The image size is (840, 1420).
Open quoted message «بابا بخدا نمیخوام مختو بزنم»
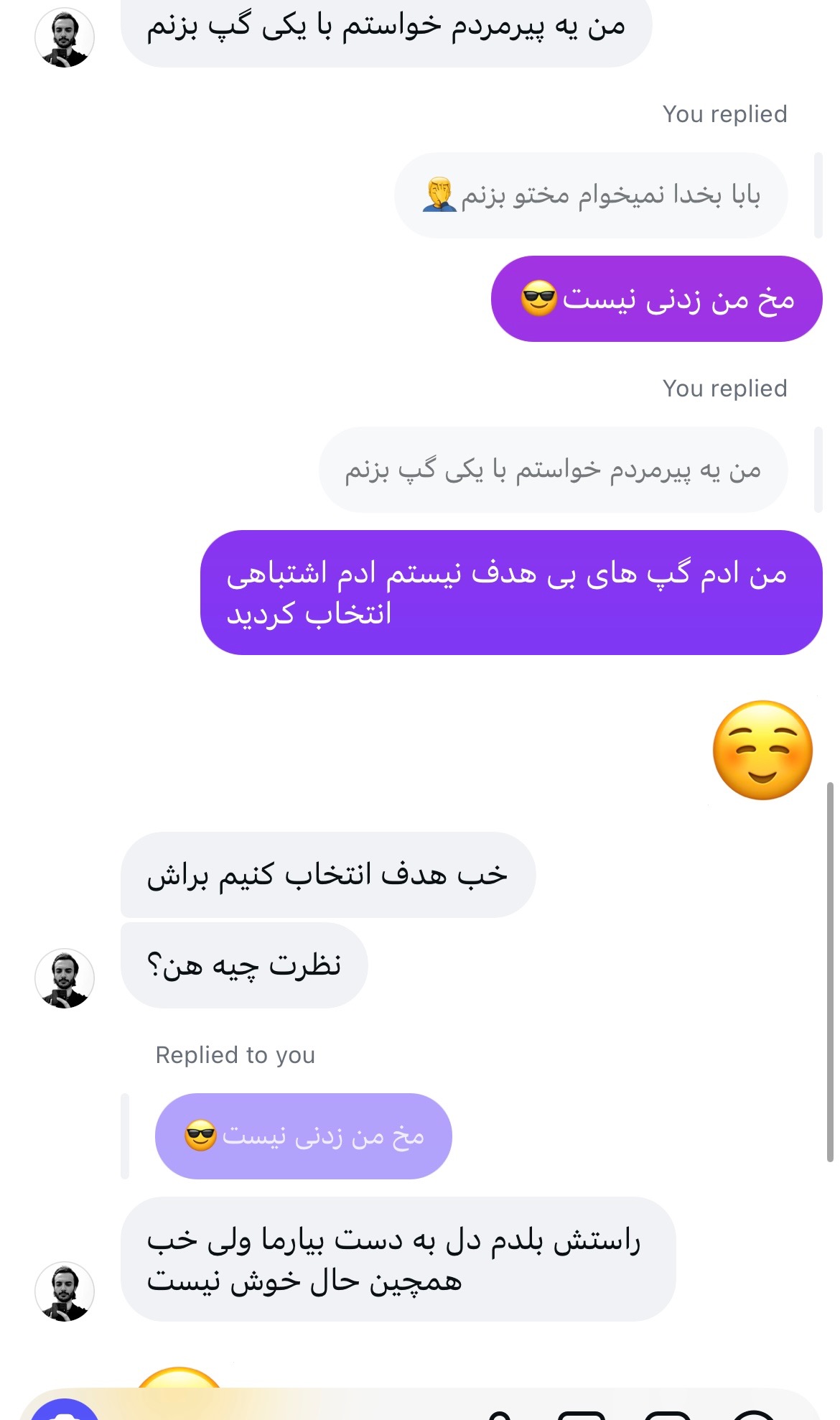tap(591, 195)
